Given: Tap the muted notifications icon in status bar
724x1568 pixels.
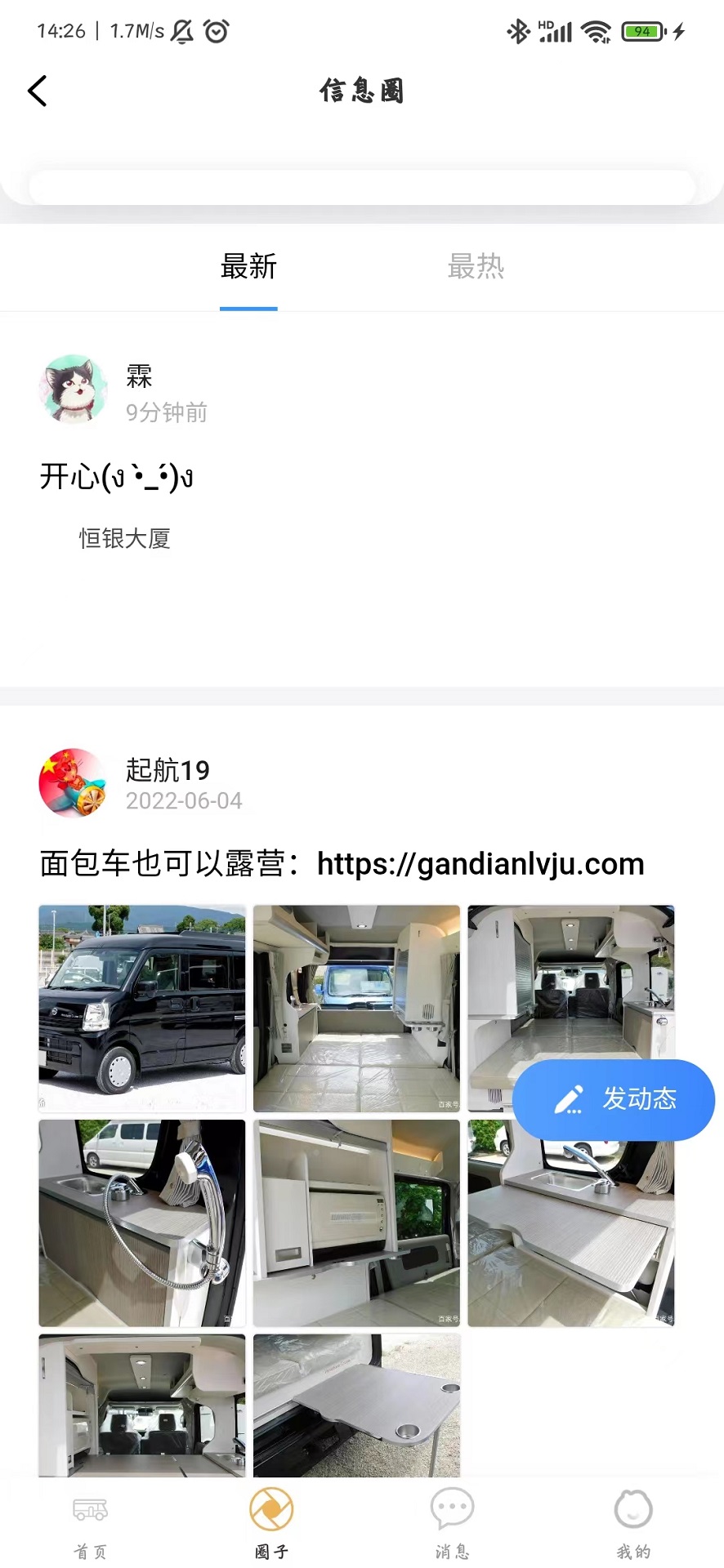Looking at the screenshot, I should [x=181, y=31].
